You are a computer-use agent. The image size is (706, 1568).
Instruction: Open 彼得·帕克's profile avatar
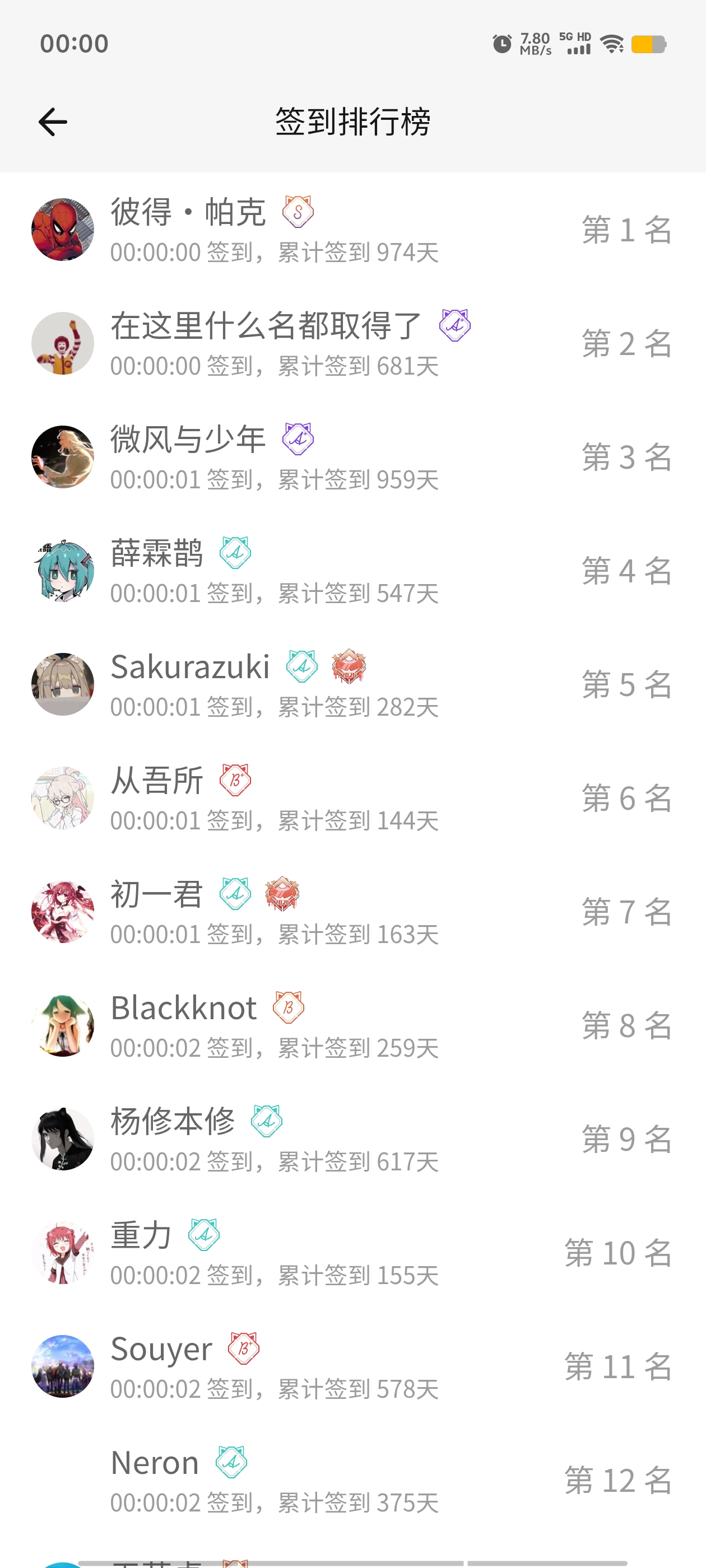[63, 229]
